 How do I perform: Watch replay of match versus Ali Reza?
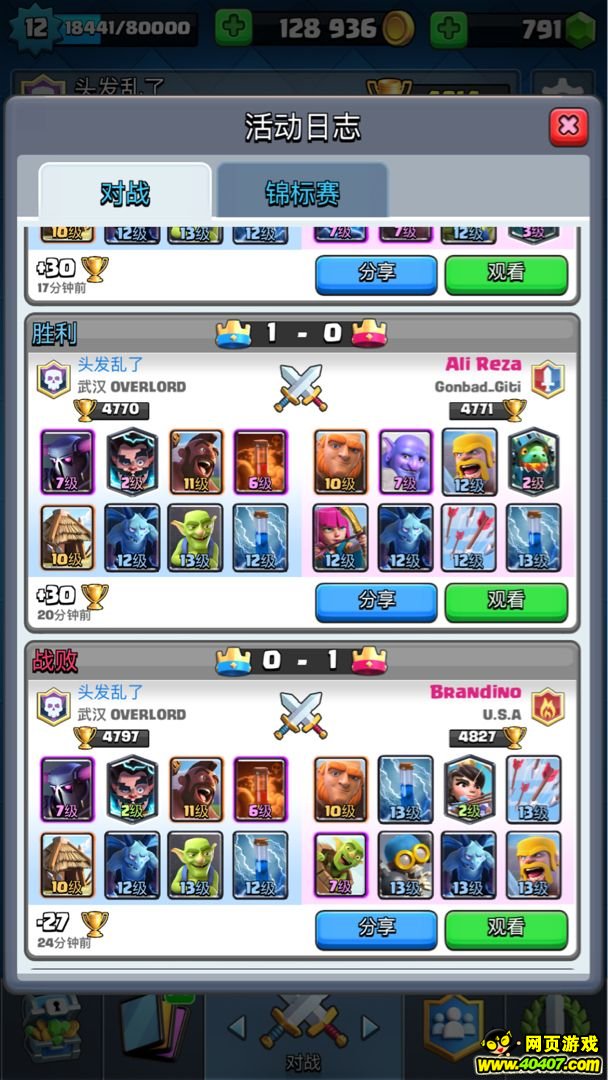click(x=505, y=601)
